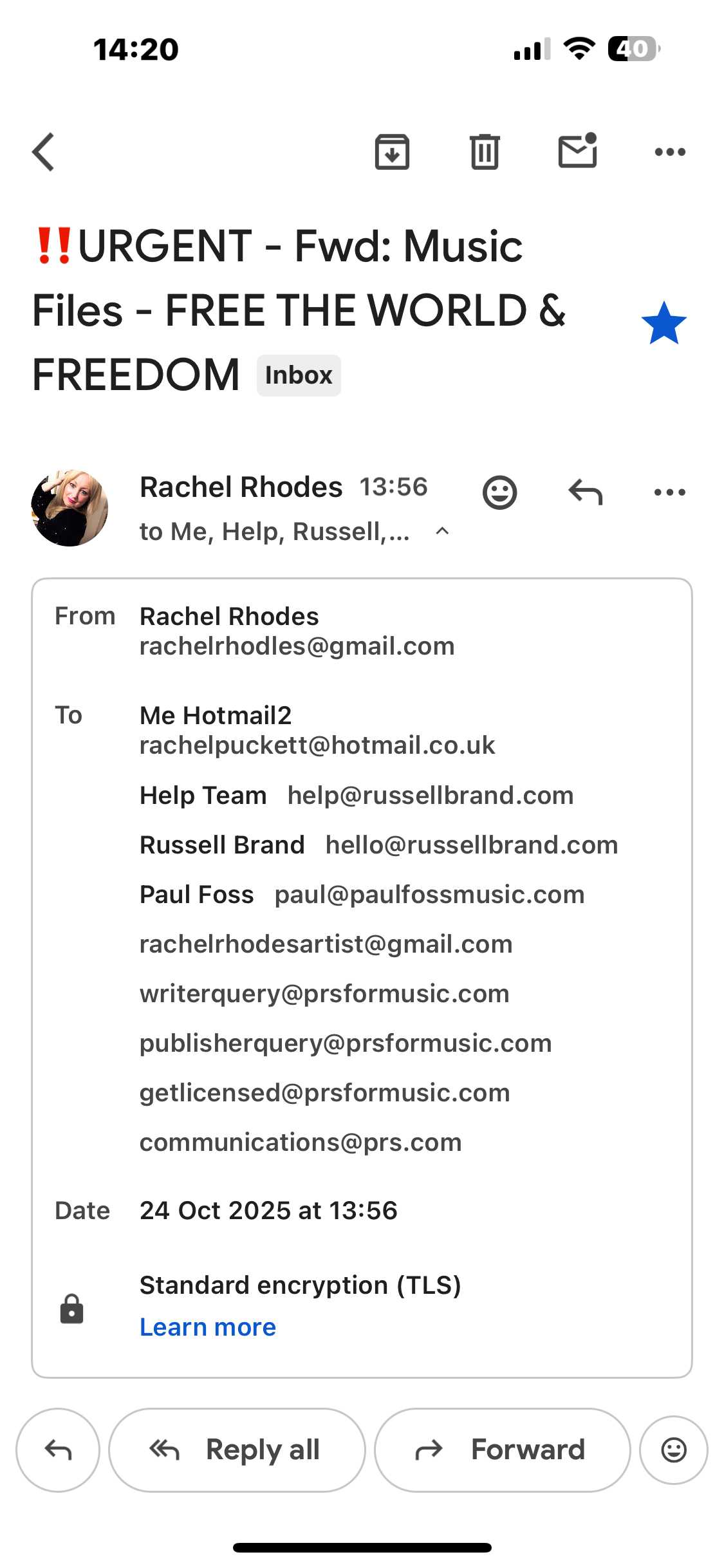Open message options menu beside reply arrow

[670, 493]
